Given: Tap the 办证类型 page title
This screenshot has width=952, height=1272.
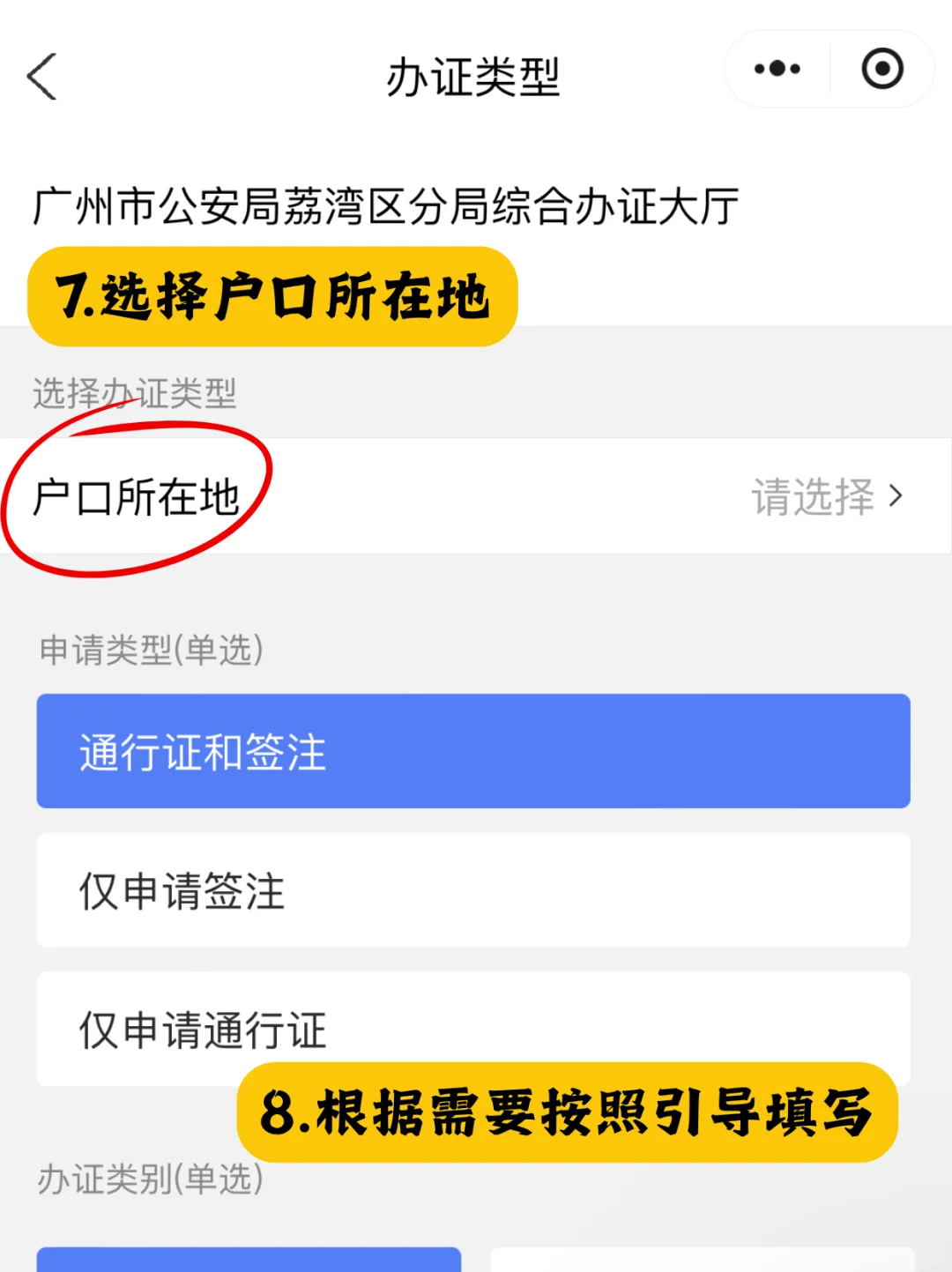Looking at the screenshot, I should pos(475,76).
